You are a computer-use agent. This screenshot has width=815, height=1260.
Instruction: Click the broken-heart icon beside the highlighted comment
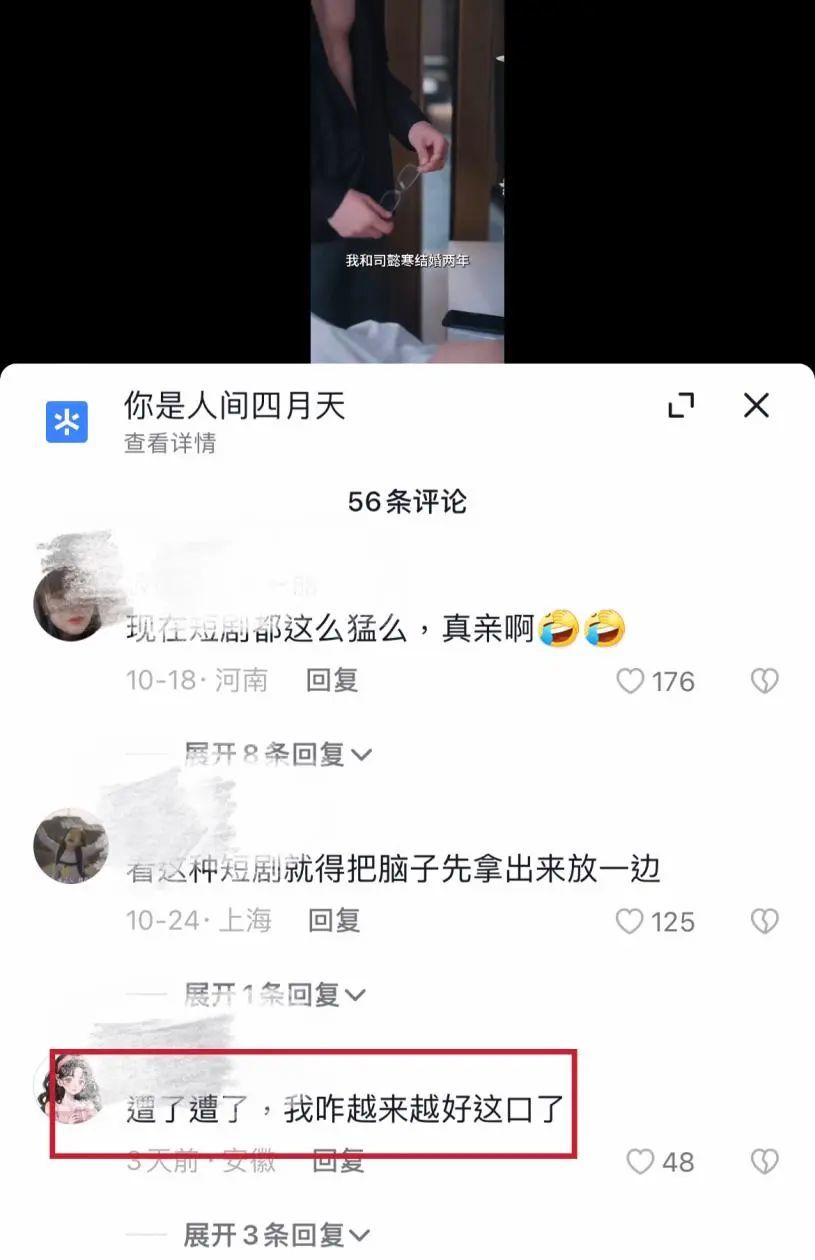point(765,1162)
